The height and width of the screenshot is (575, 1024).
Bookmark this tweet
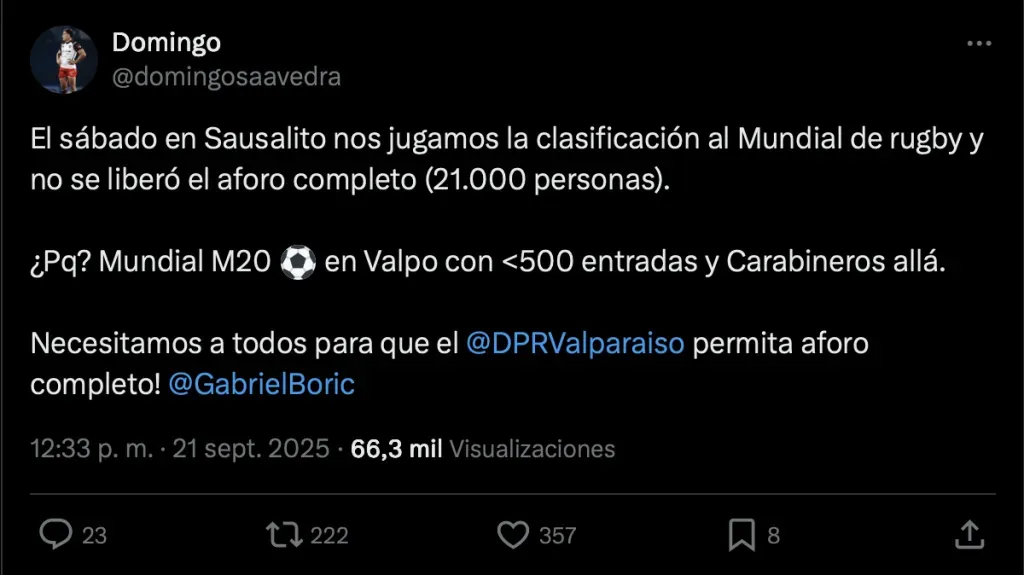tap(741, 535)
